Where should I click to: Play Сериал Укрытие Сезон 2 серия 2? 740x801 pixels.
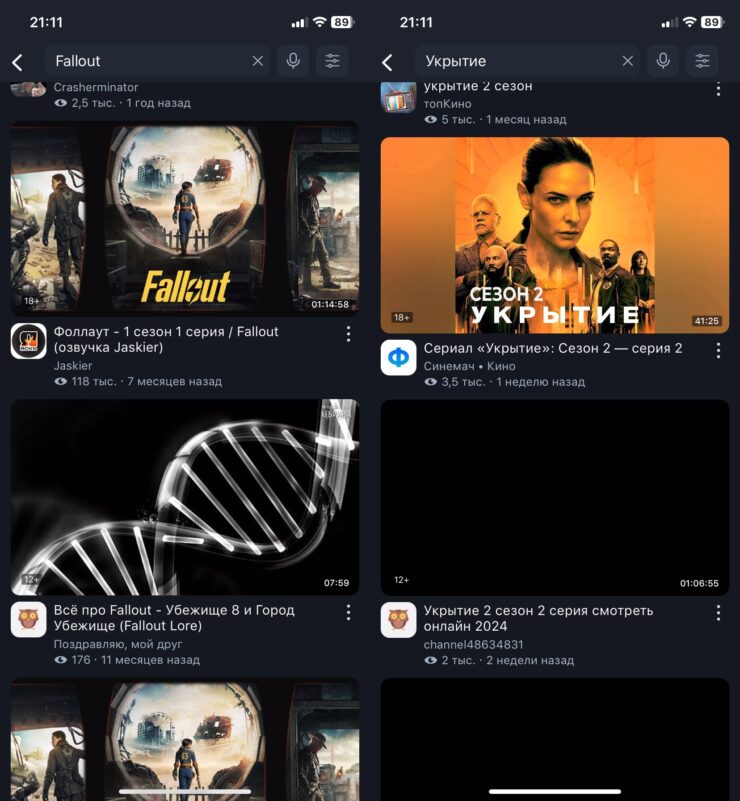(x=555, y=235)
